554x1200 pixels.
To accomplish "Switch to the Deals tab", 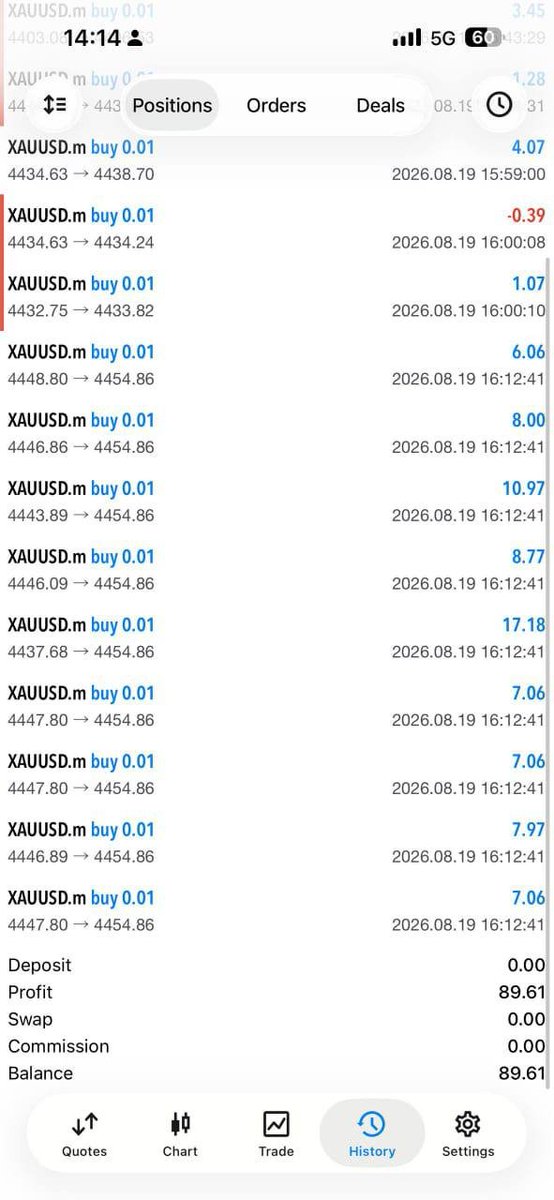I will coord(380,105).
